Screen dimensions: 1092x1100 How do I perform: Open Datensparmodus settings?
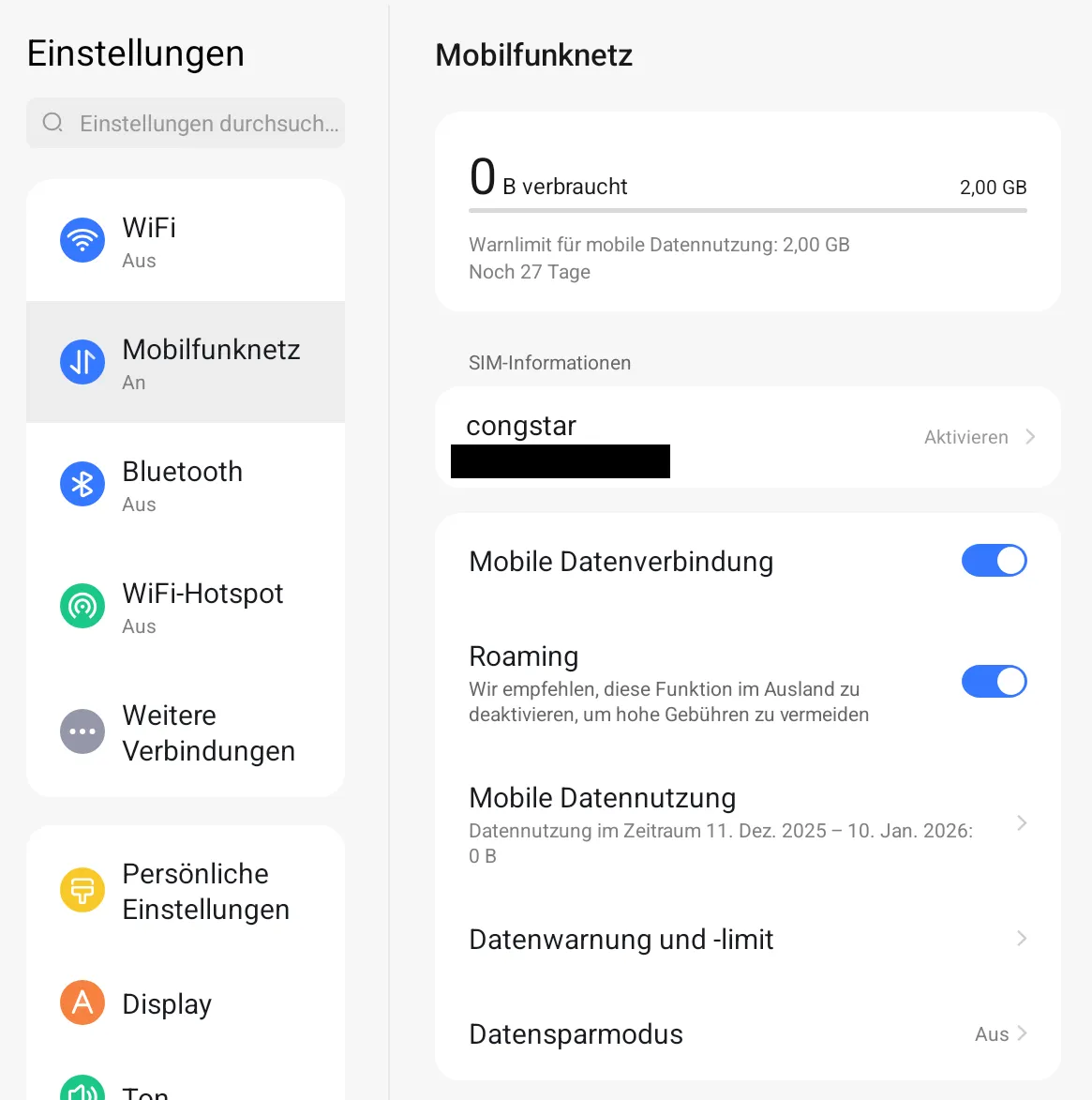point(747,1033)
